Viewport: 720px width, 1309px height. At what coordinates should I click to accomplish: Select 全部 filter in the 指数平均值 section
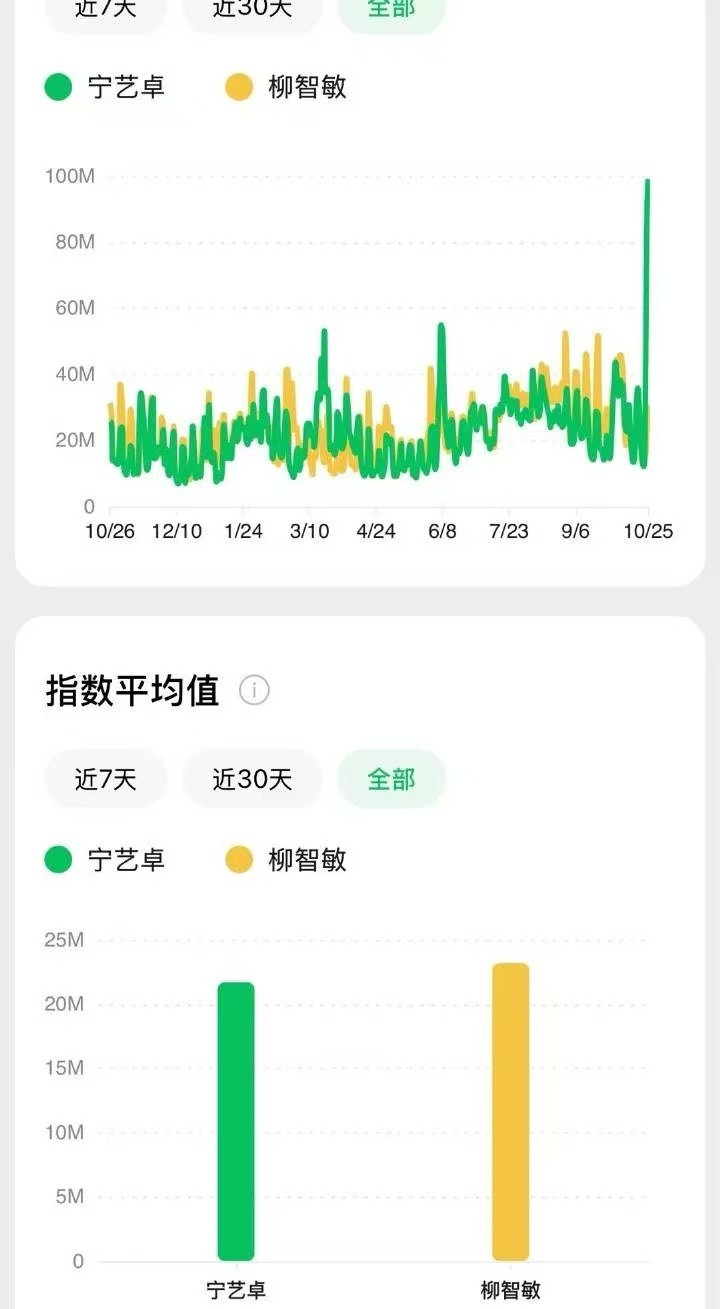tap(391, 778)
